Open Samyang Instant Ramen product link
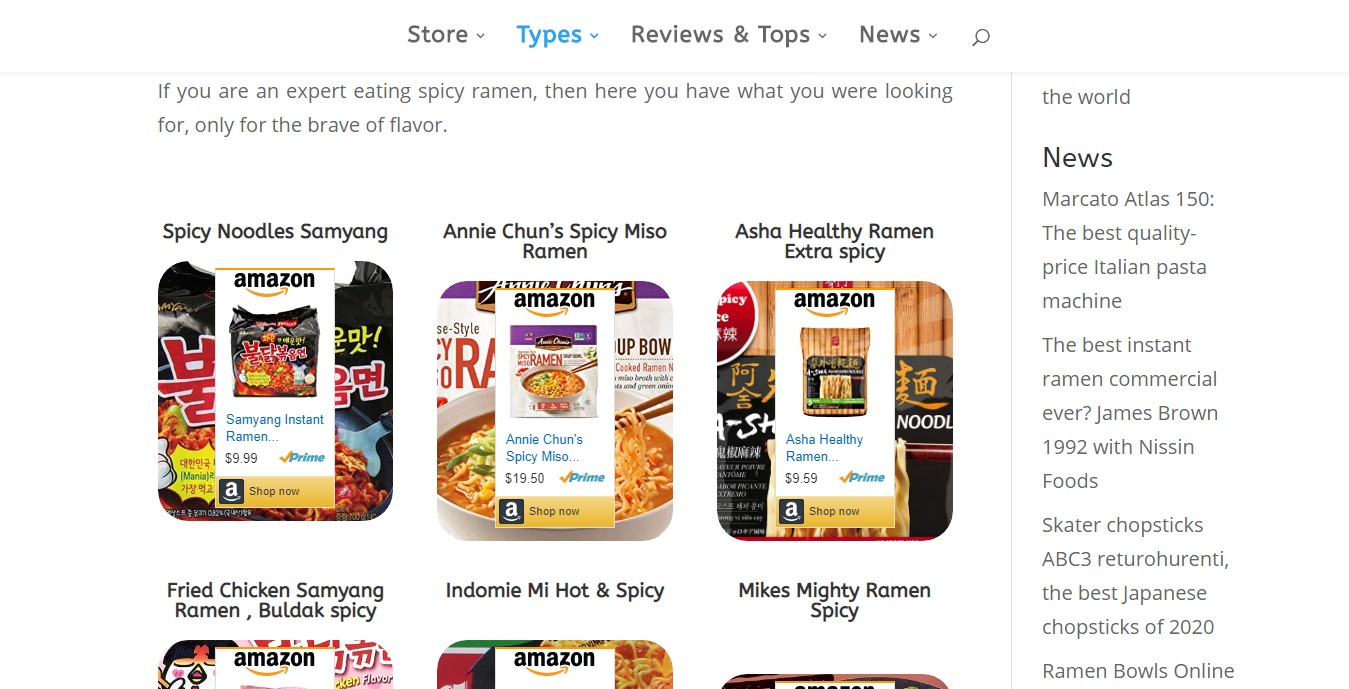Viewport: 1349px width, 689px height. coord(274,428)
